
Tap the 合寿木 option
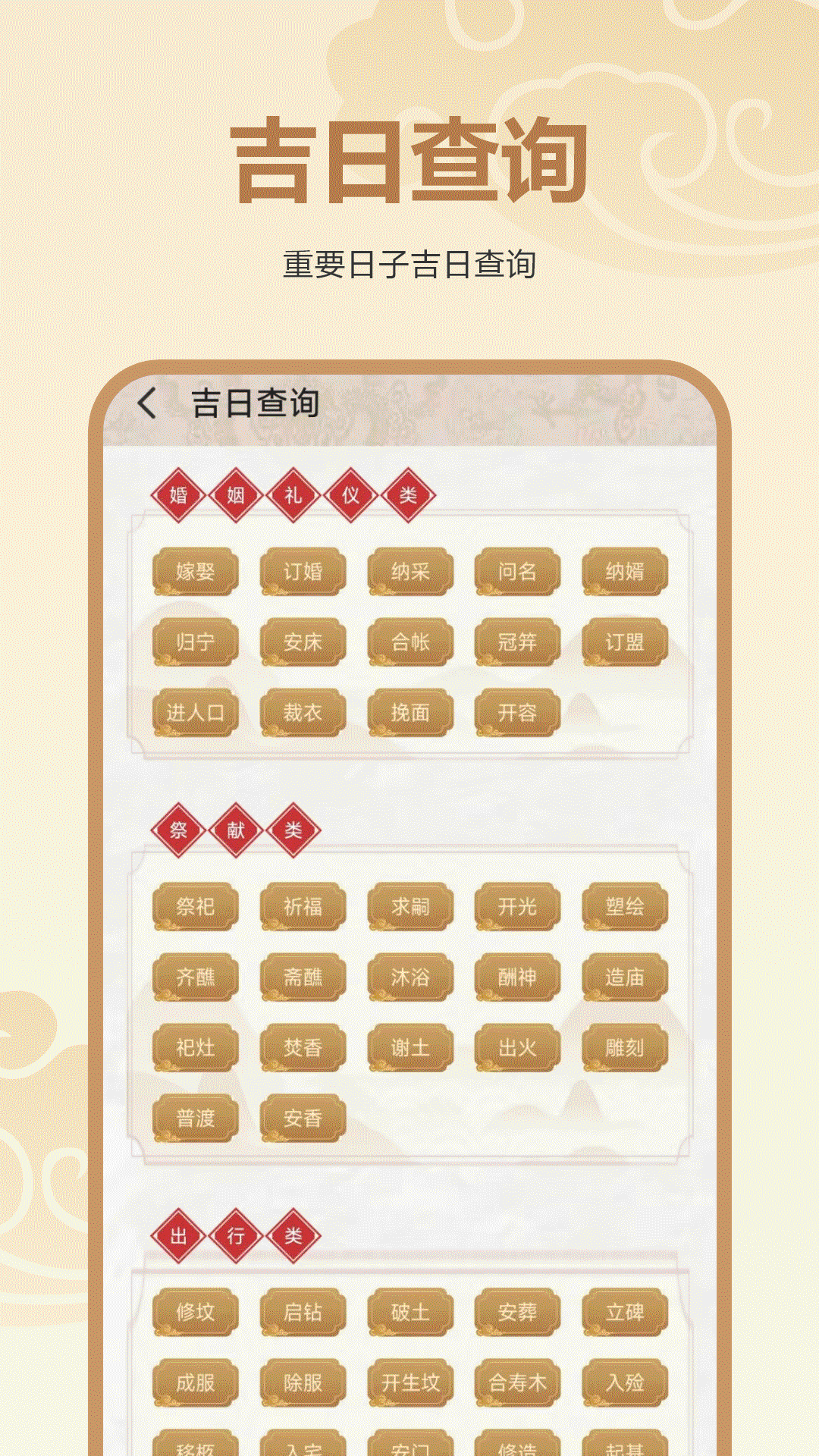[x=517, y=1382]
